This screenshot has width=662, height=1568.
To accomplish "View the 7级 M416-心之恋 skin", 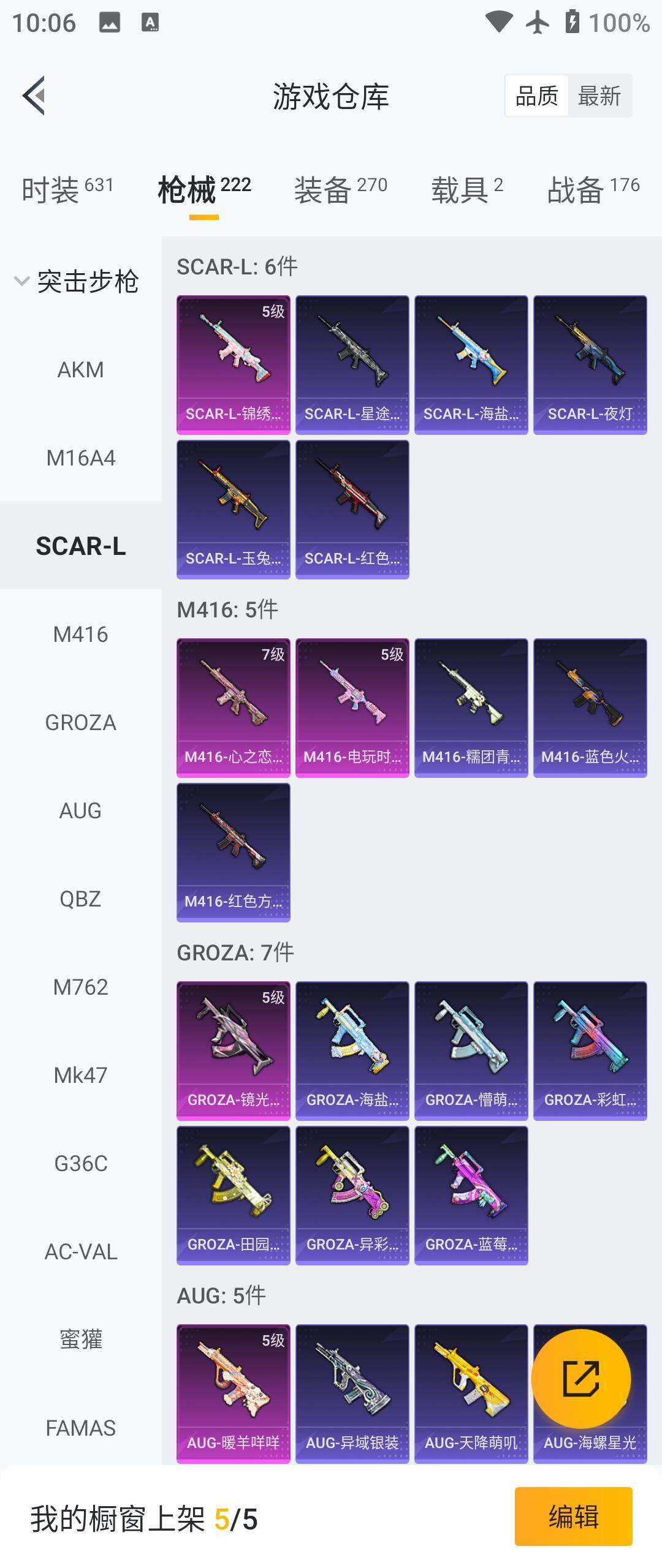I will [x=233, y=708].
